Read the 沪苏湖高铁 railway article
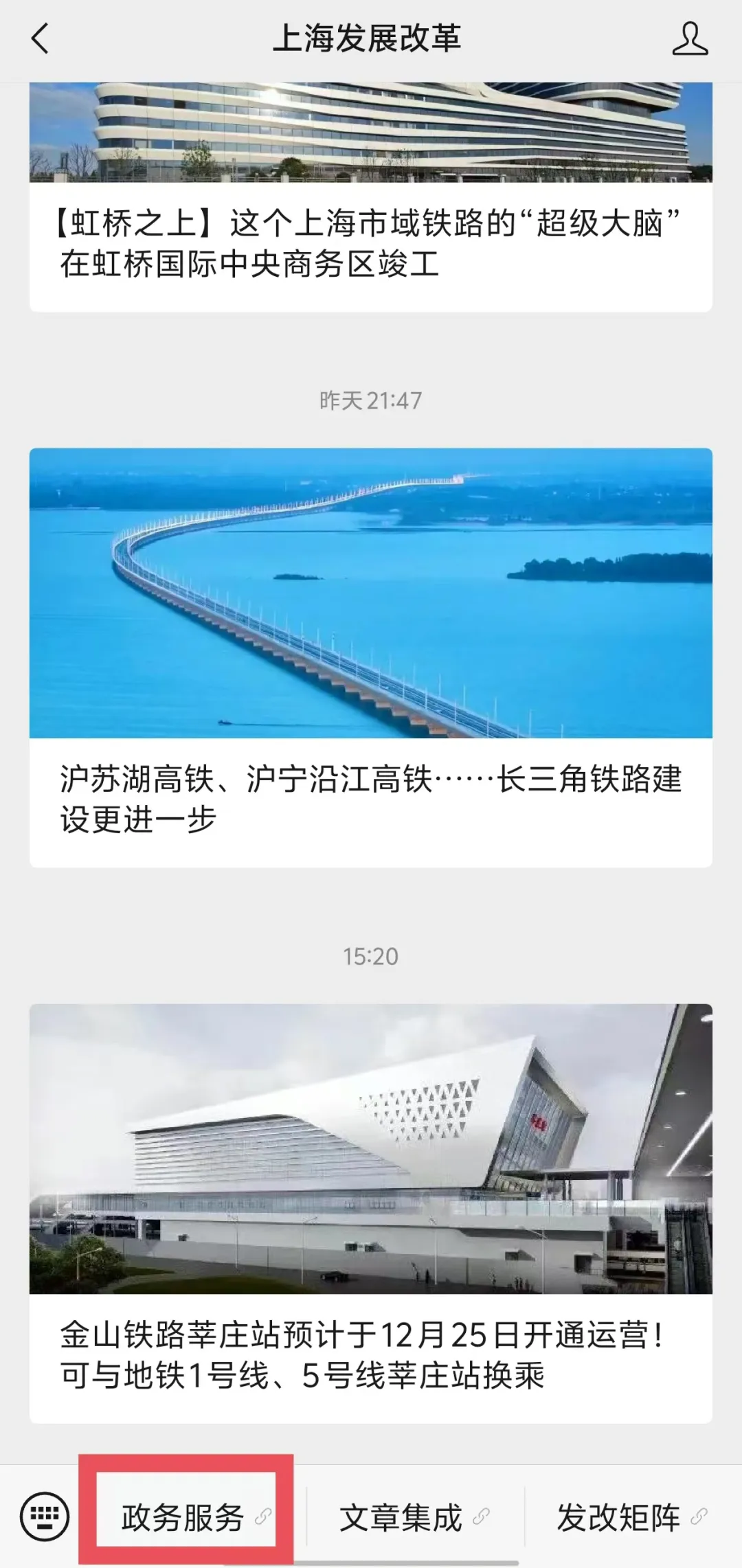 (x=370, y=798)
